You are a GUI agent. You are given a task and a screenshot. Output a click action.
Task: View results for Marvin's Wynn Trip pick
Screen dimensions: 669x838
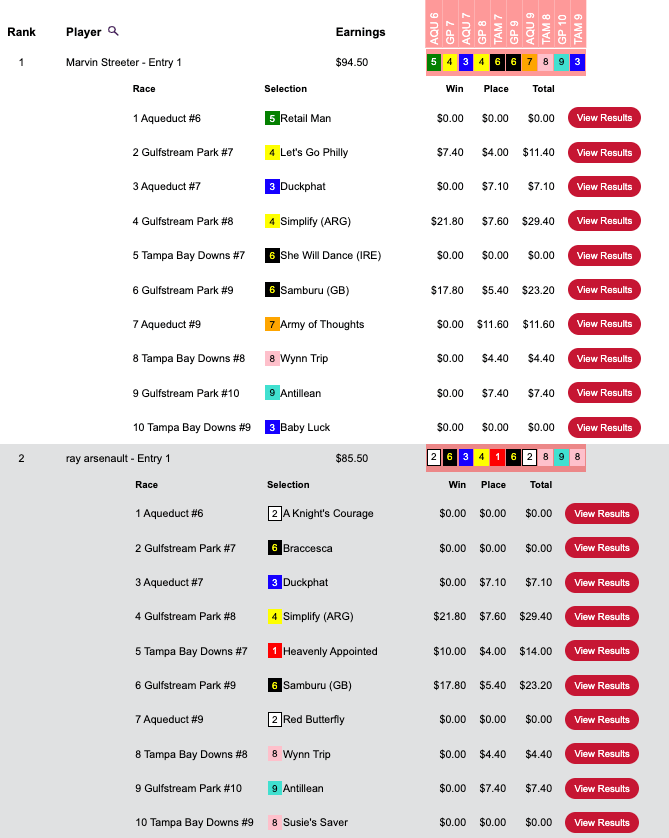[x=604, y=359]
